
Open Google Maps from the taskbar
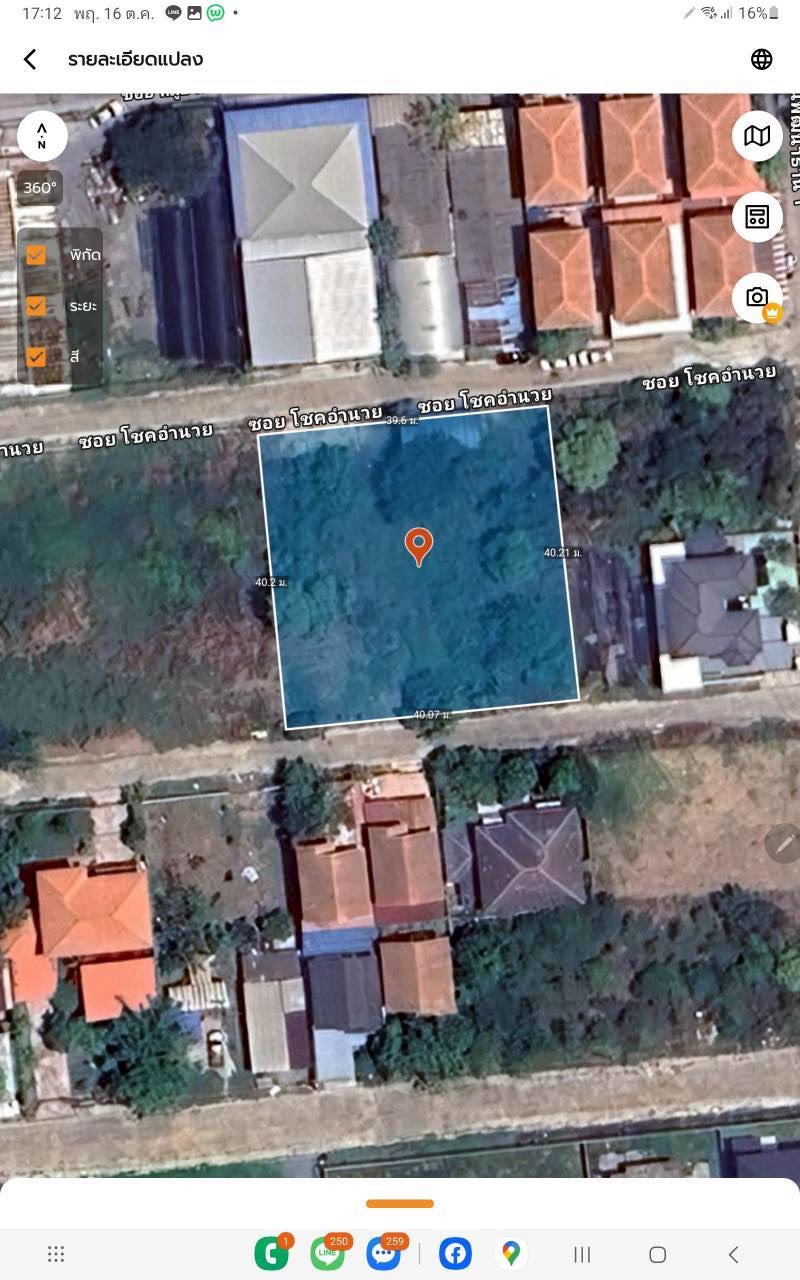[511, 1253]
